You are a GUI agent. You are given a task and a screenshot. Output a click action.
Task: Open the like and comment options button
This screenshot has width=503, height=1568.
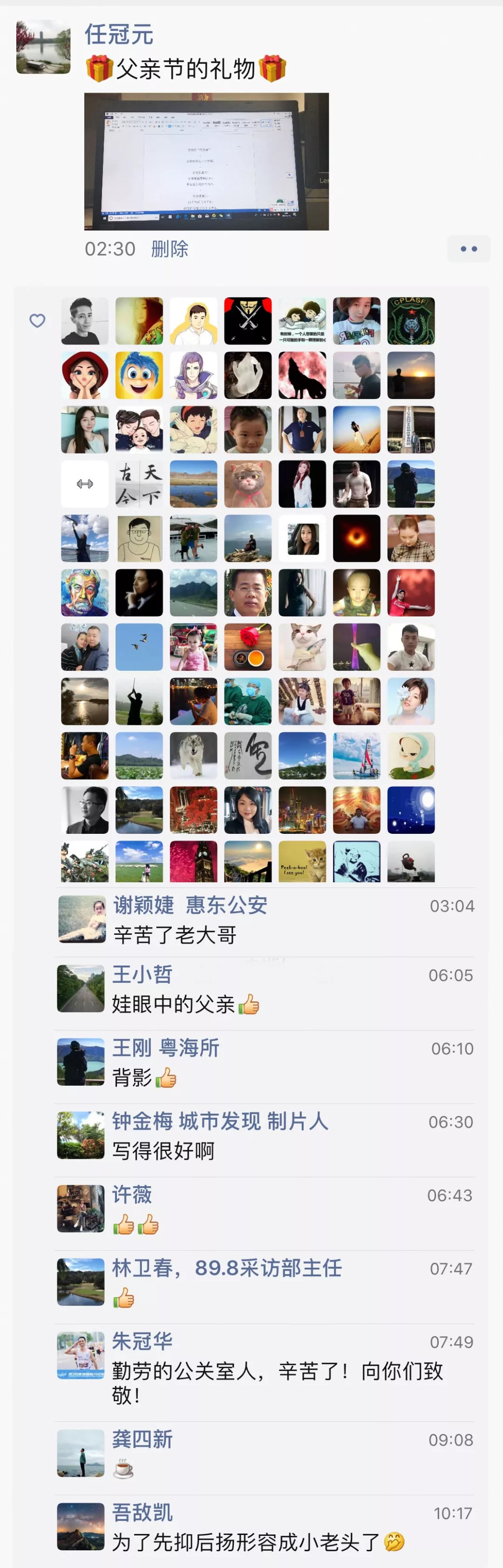468,248
